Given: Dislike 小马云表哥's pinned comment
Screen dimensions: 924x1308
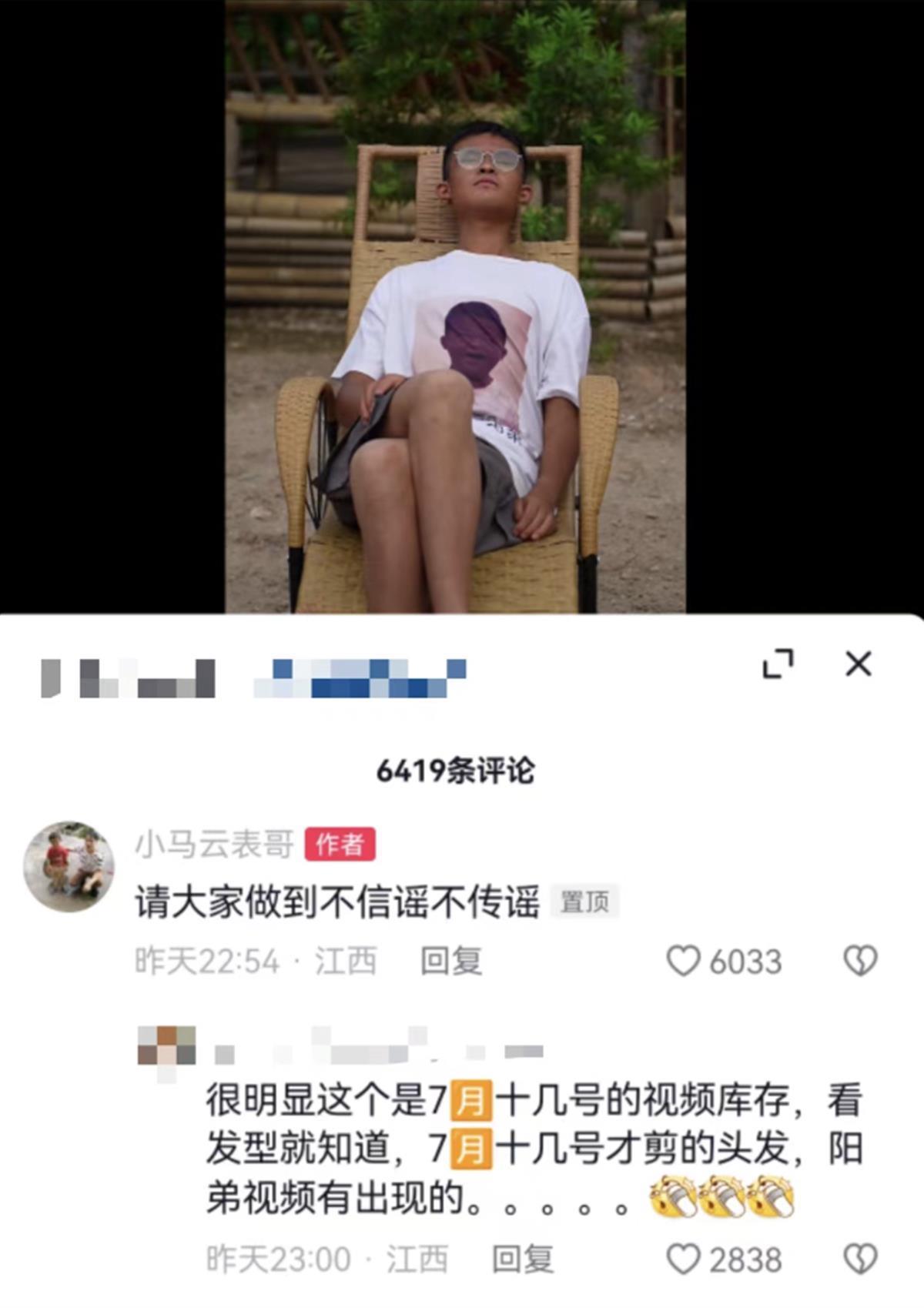Looking at the screenshot, I should pos(860,961).
